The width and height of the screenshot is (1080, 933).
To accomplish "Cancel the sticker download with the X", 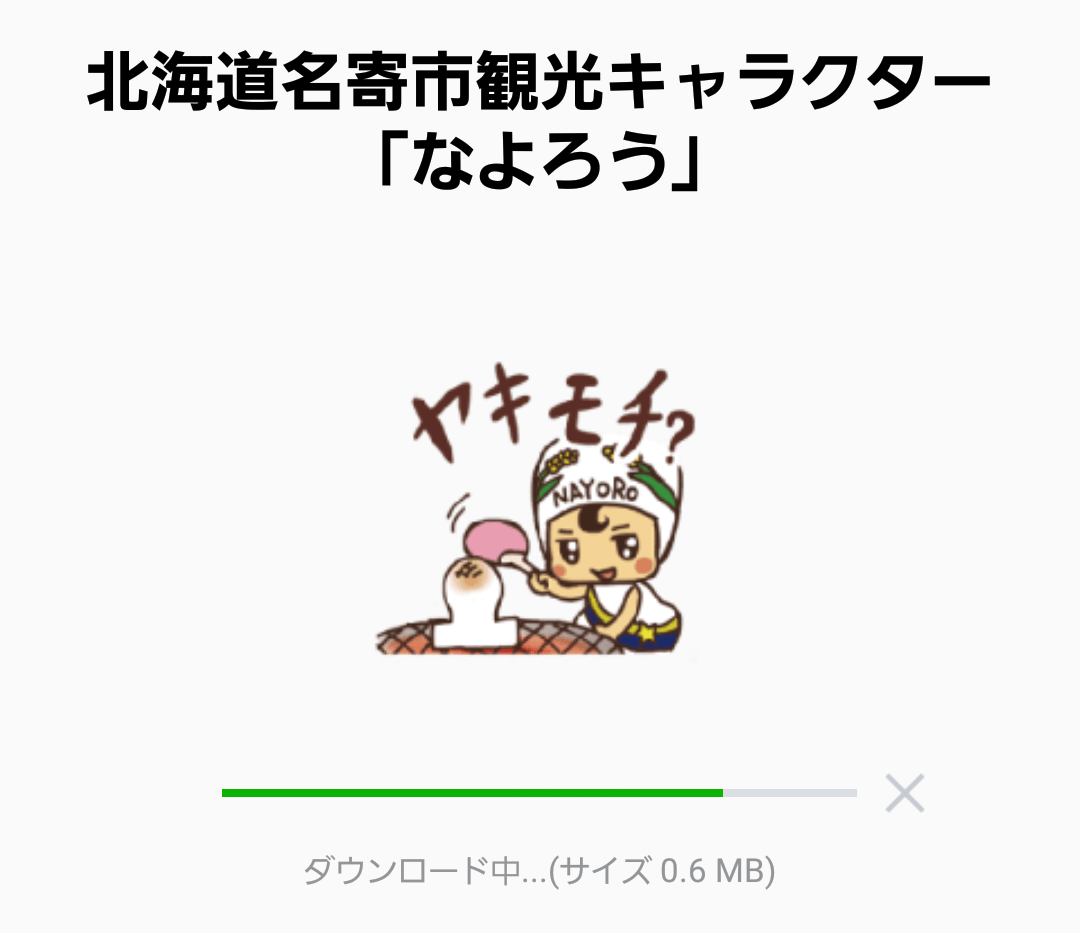I will pos(904,794).
